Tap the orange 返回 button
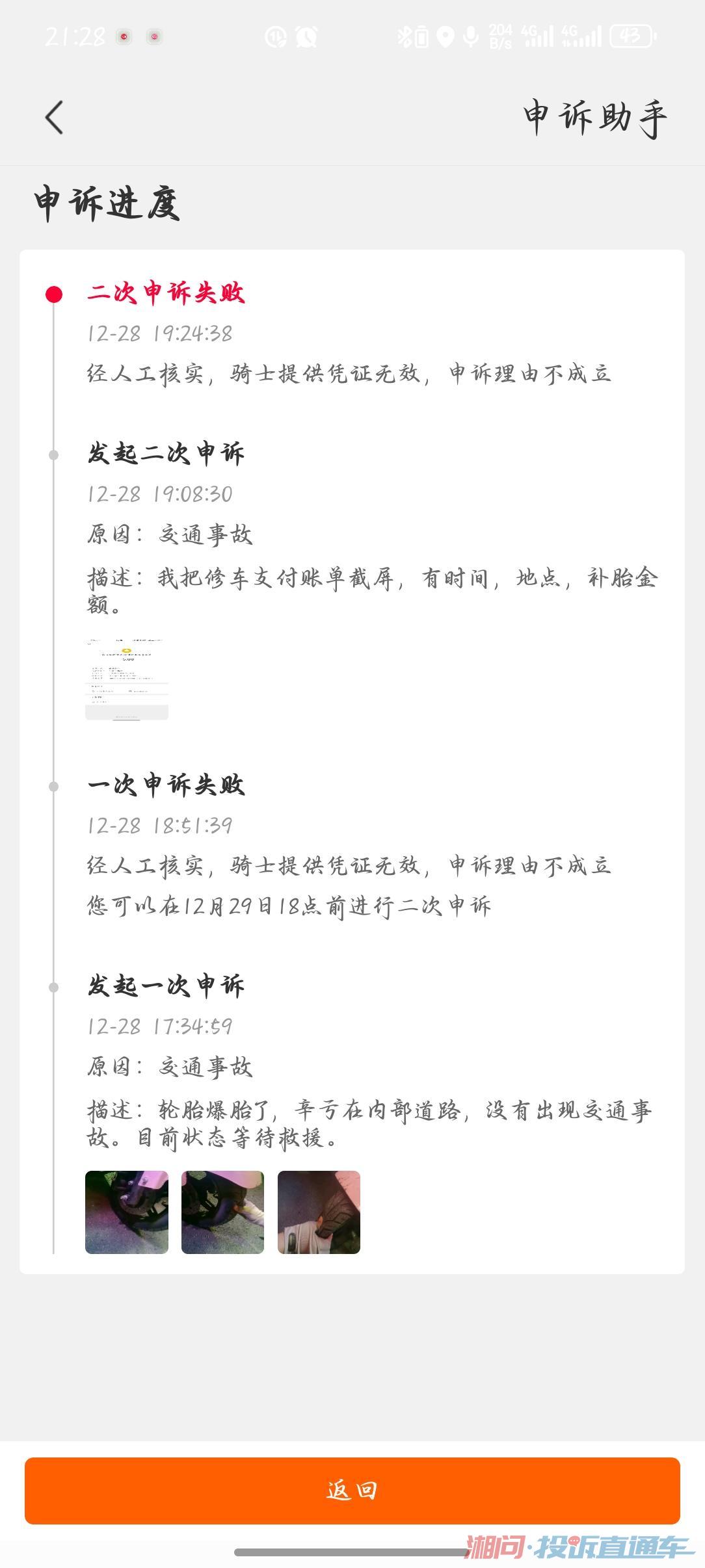 click(x=352, y=1490)
